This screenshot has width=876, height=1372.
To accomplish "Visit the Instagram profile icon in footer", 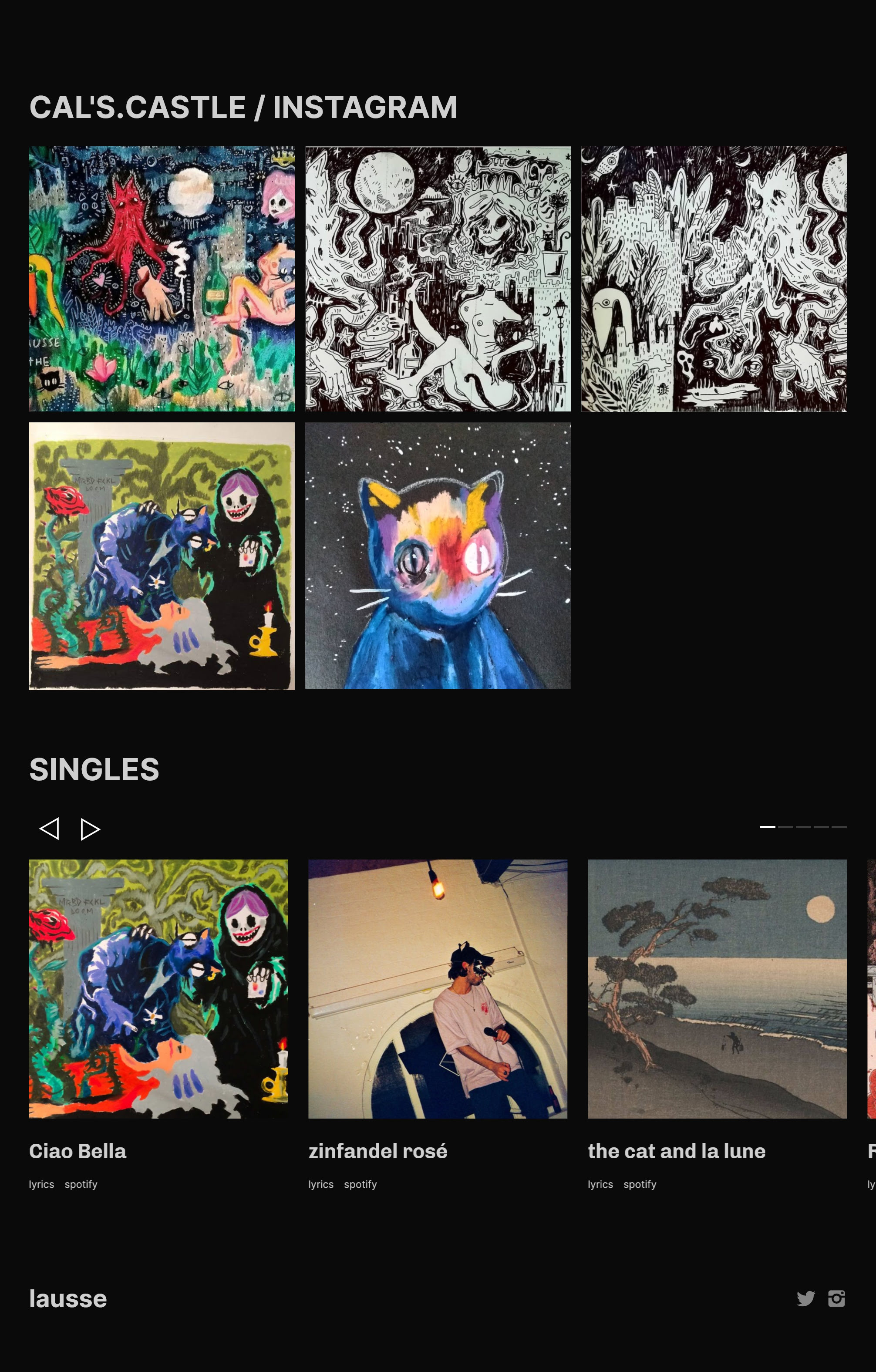I will [x=836, y=1298].
